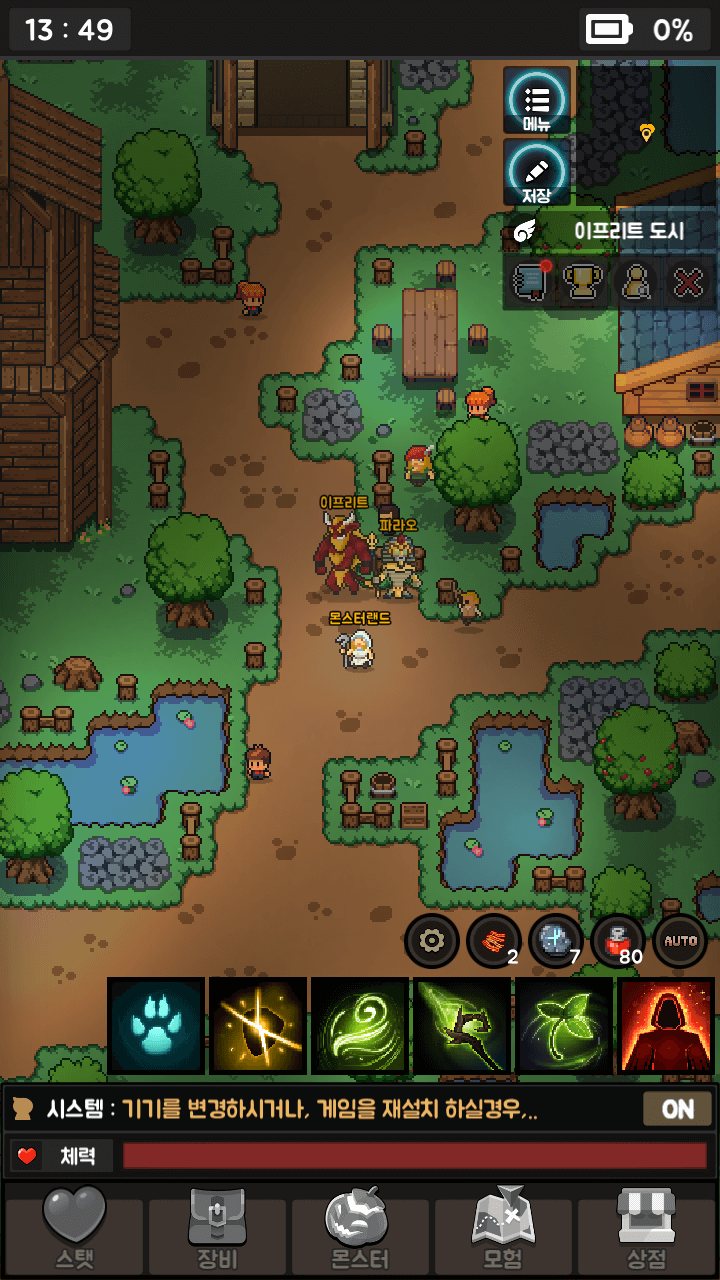Activate the blue paw print skill
Screen dimensions: 720x1280
click(x=156, y=1026)
